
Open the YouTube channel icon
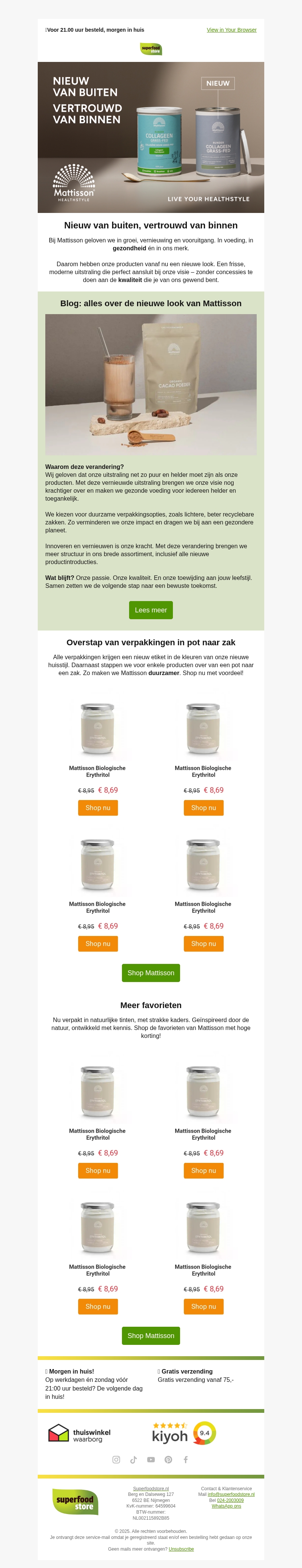coord(151,1460)
